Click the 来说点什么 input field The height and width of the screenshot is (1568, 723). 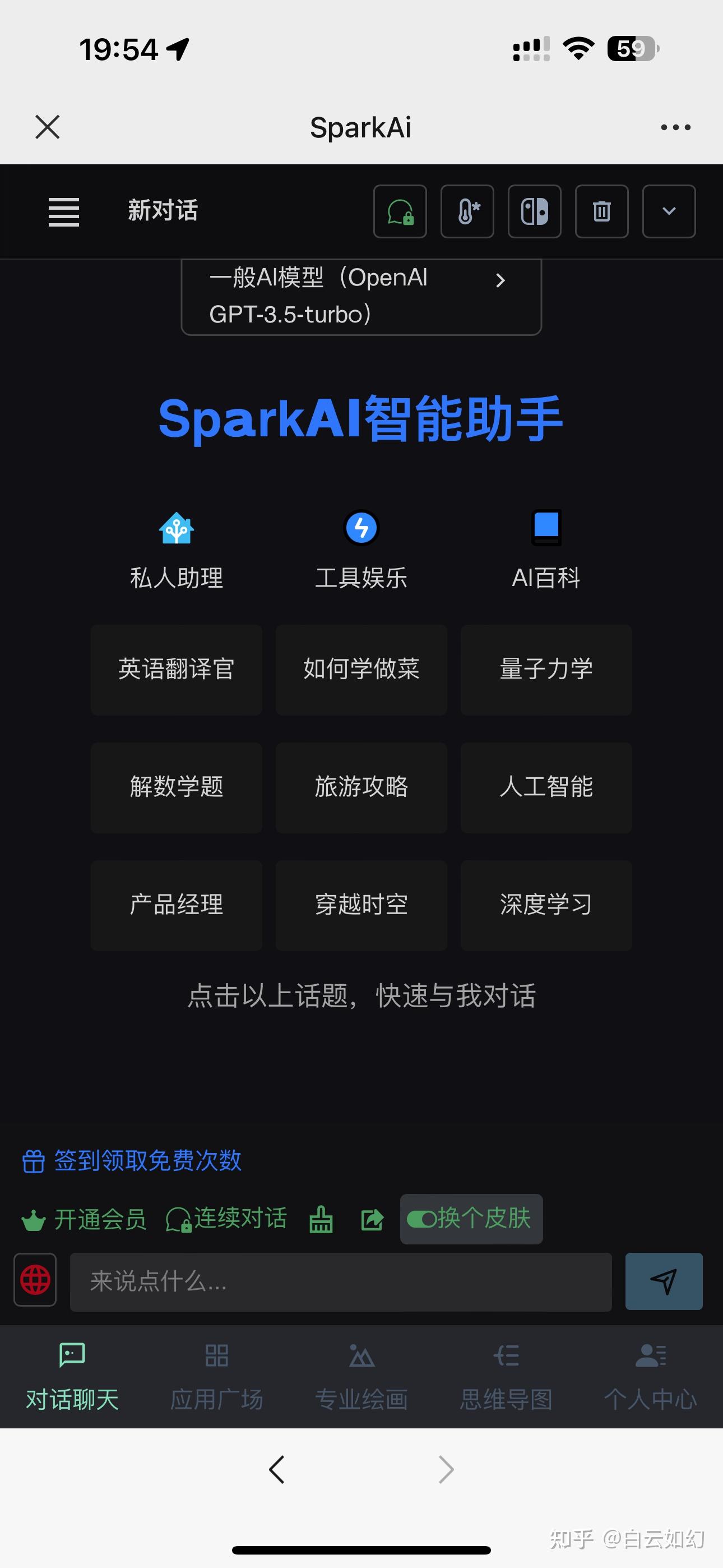point(340,1282)
